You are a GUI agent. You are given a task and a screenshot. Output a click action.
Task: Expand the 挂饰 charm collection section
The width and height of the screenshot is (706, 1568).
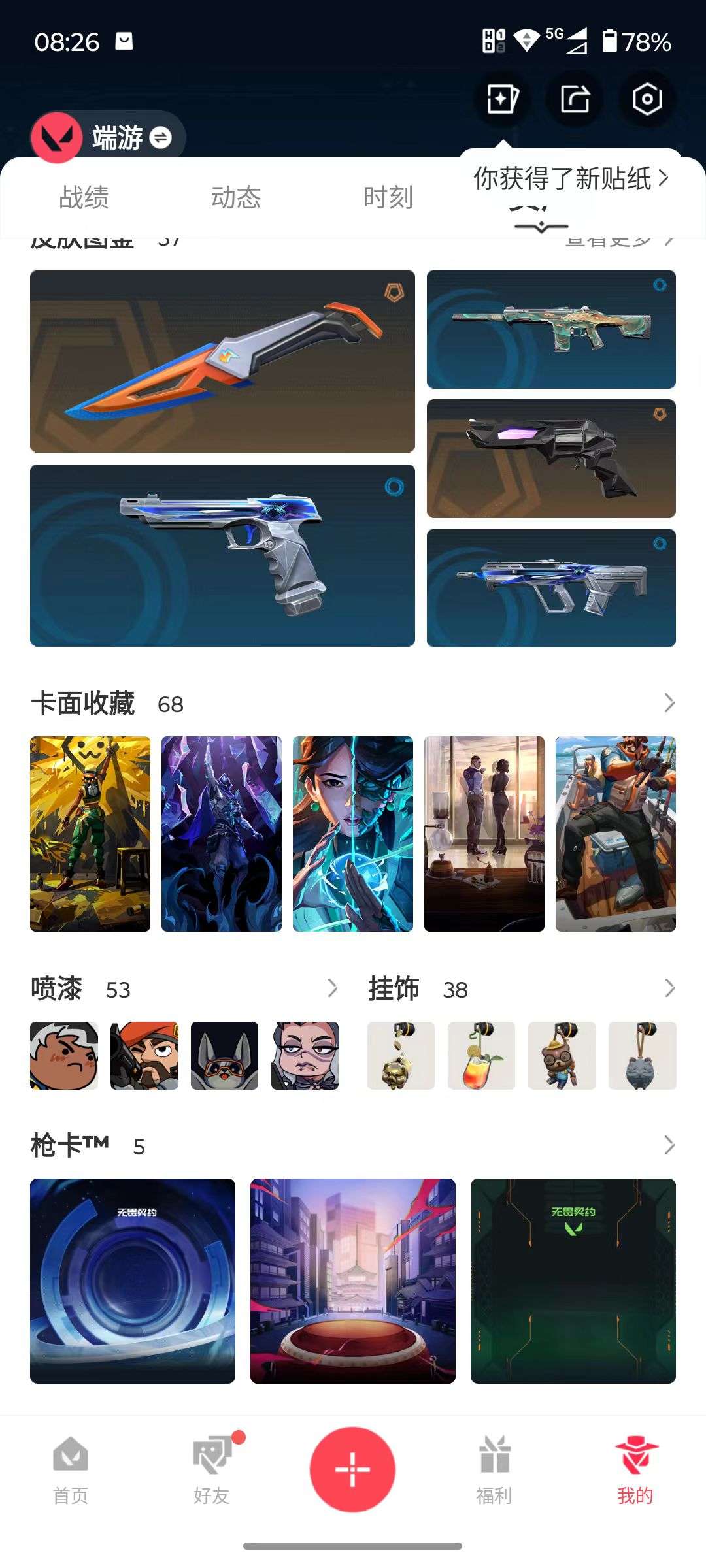pos(668,988)
